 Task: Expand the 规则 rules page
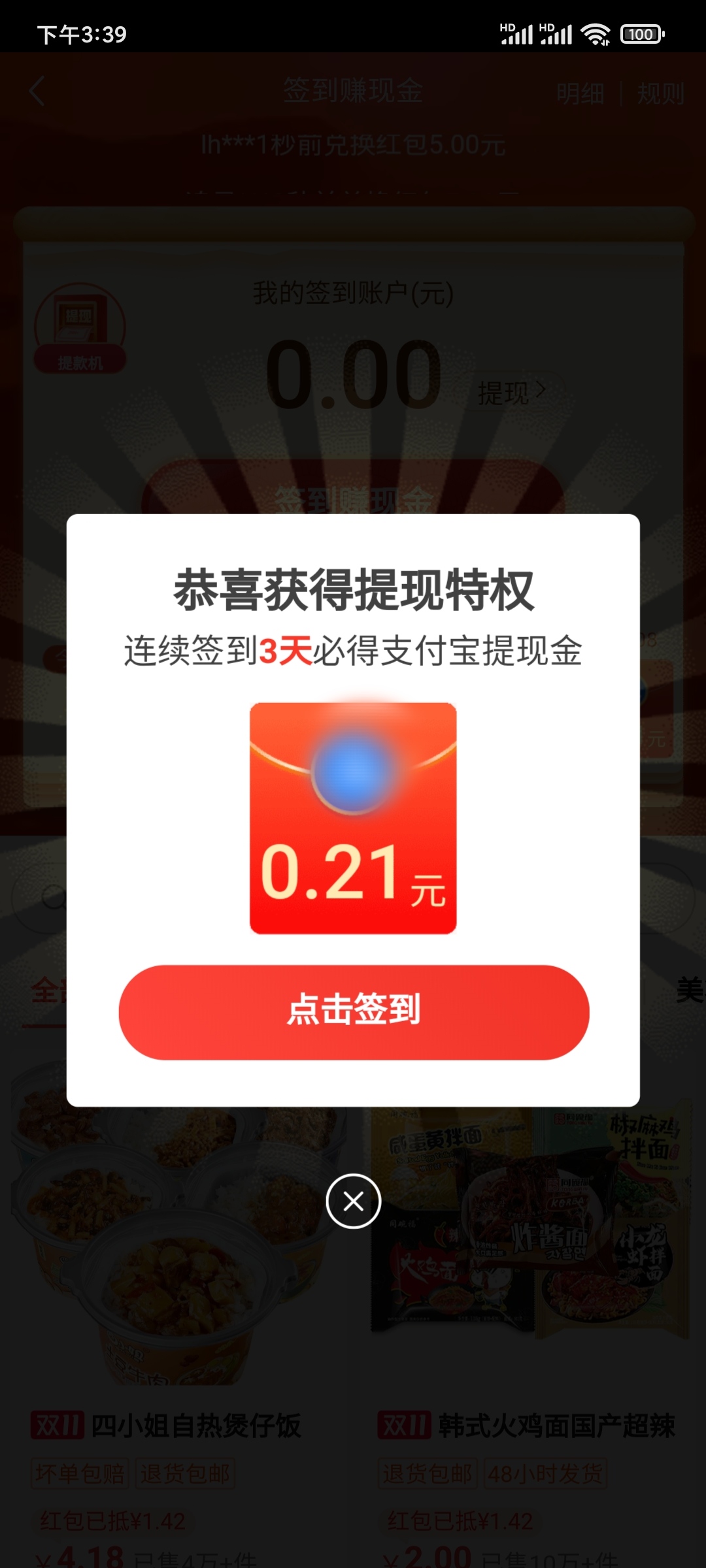659,95
